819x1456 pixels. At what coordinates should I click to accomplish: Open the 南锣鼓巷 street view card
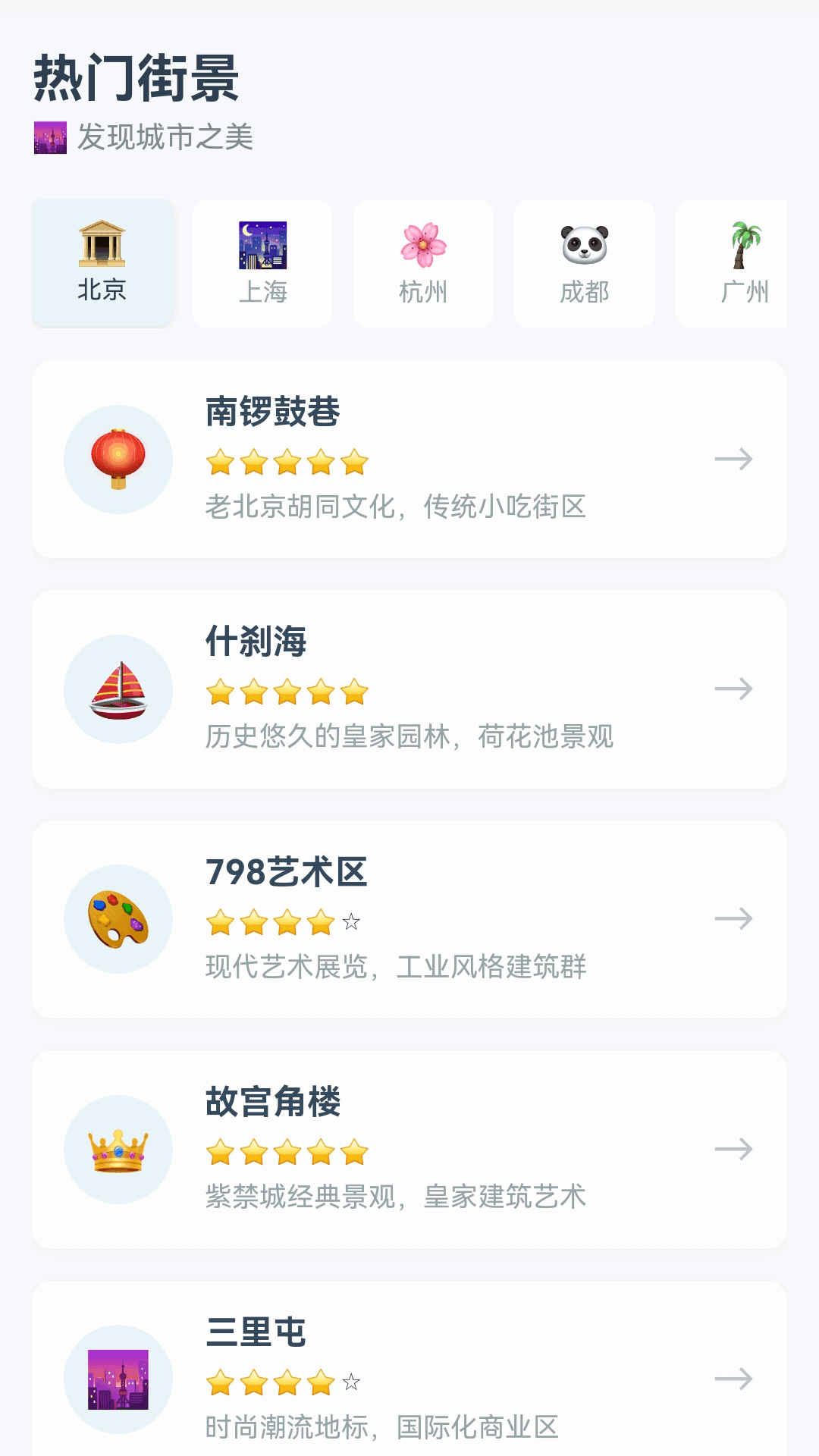click(409, 459)
